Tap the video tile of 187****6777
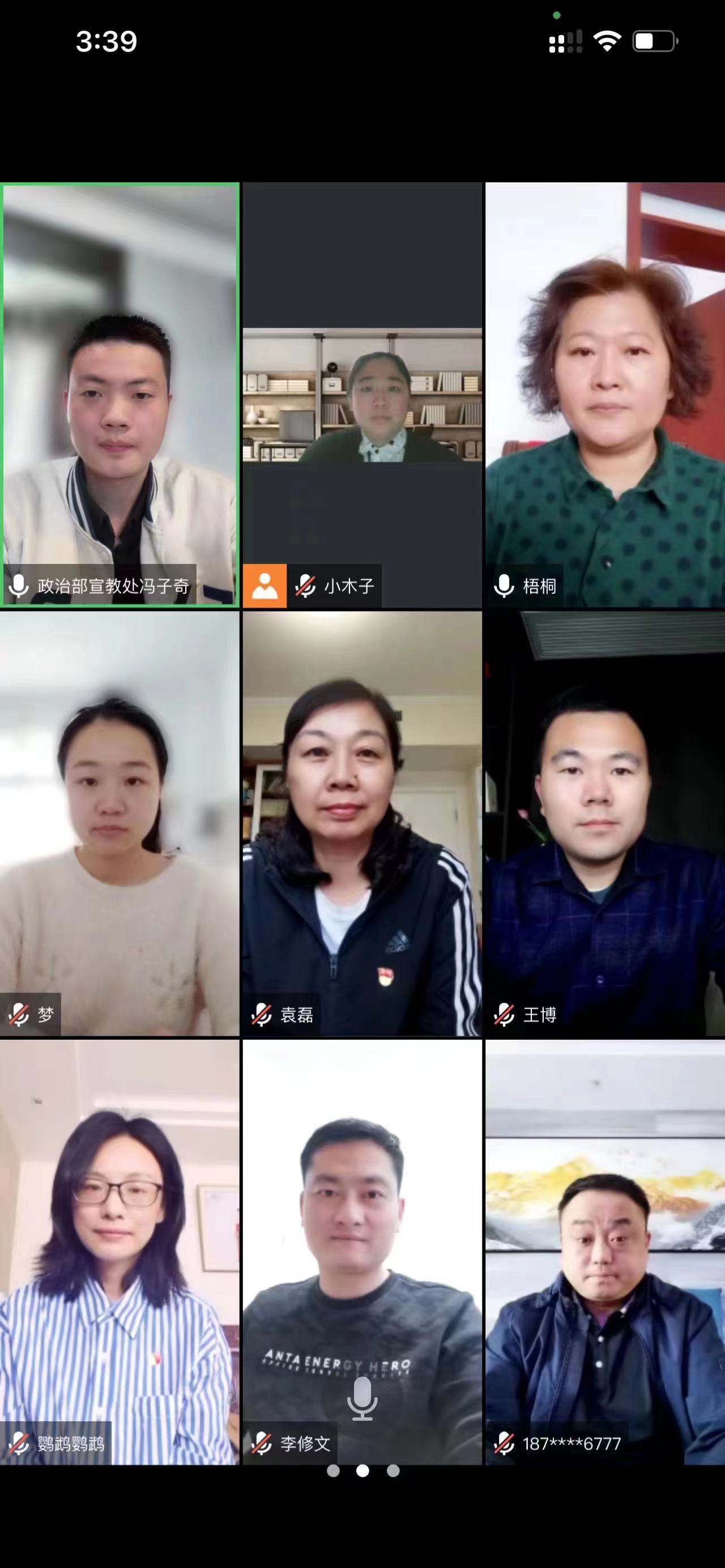The width and height of the screenshot is (725, 1568). pyautogui.click(x=604, y=1251)
